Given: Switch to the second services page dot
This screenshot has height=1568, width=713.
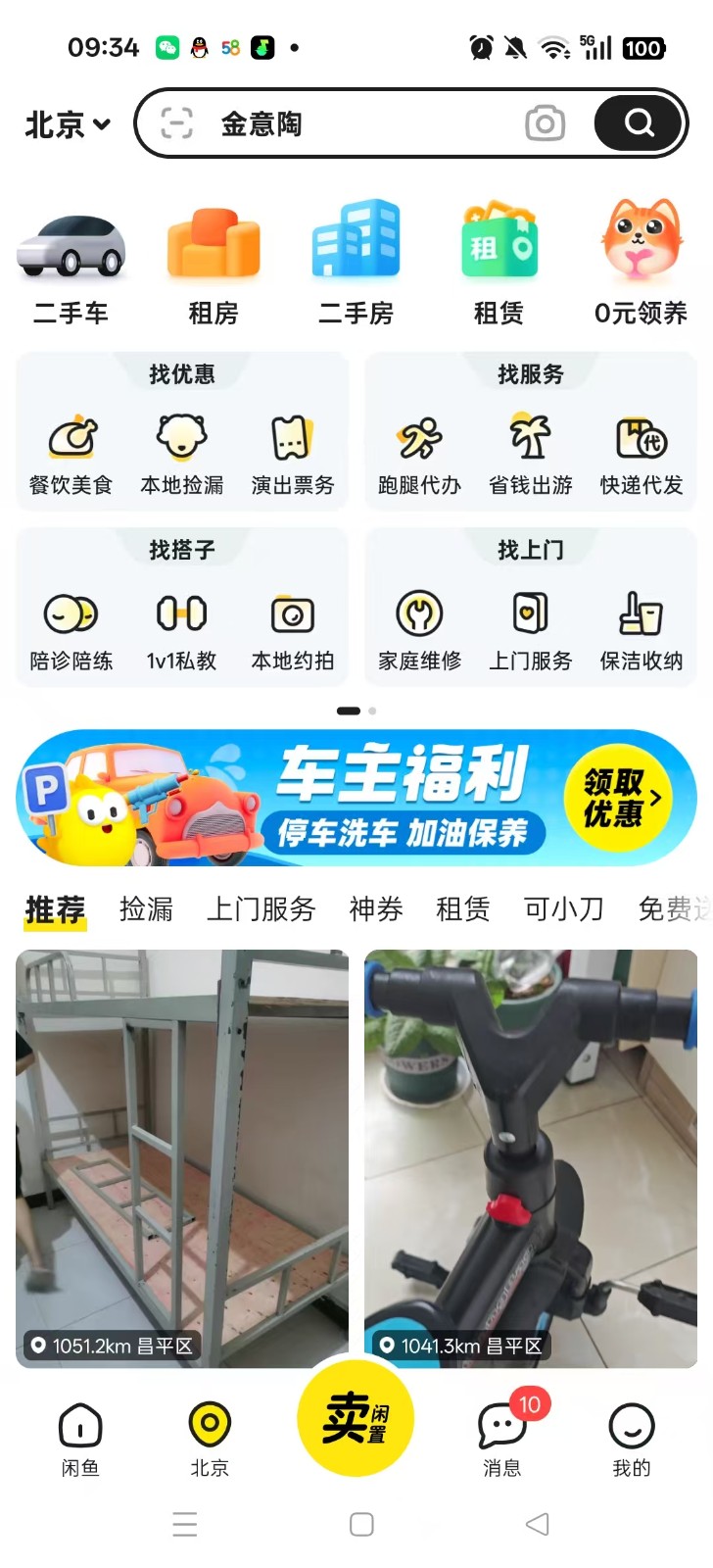Looking at the screenshot, I should tap(372, 710).
